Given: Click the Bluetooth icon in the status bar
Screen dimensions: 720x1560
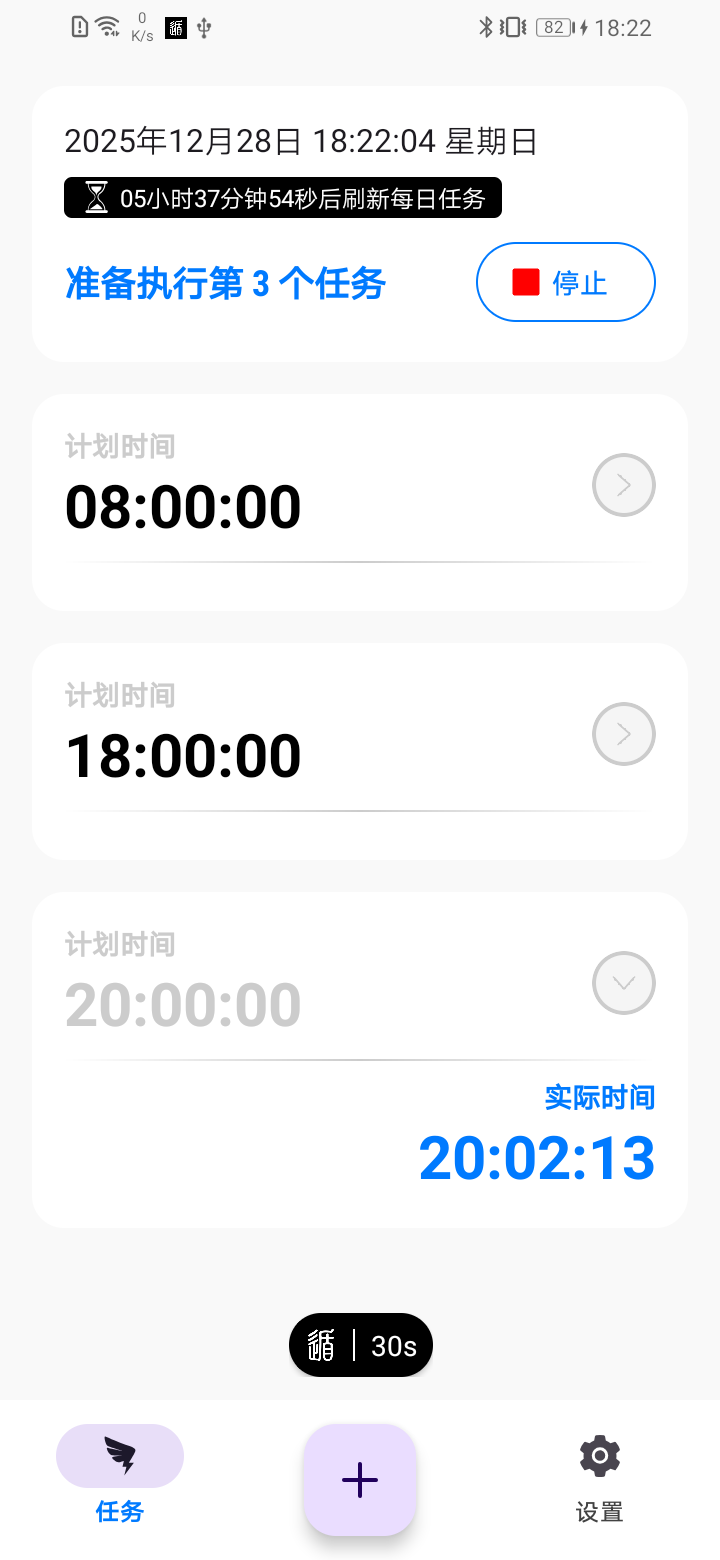Looking at the screenshot, I should tap(487, 27).
